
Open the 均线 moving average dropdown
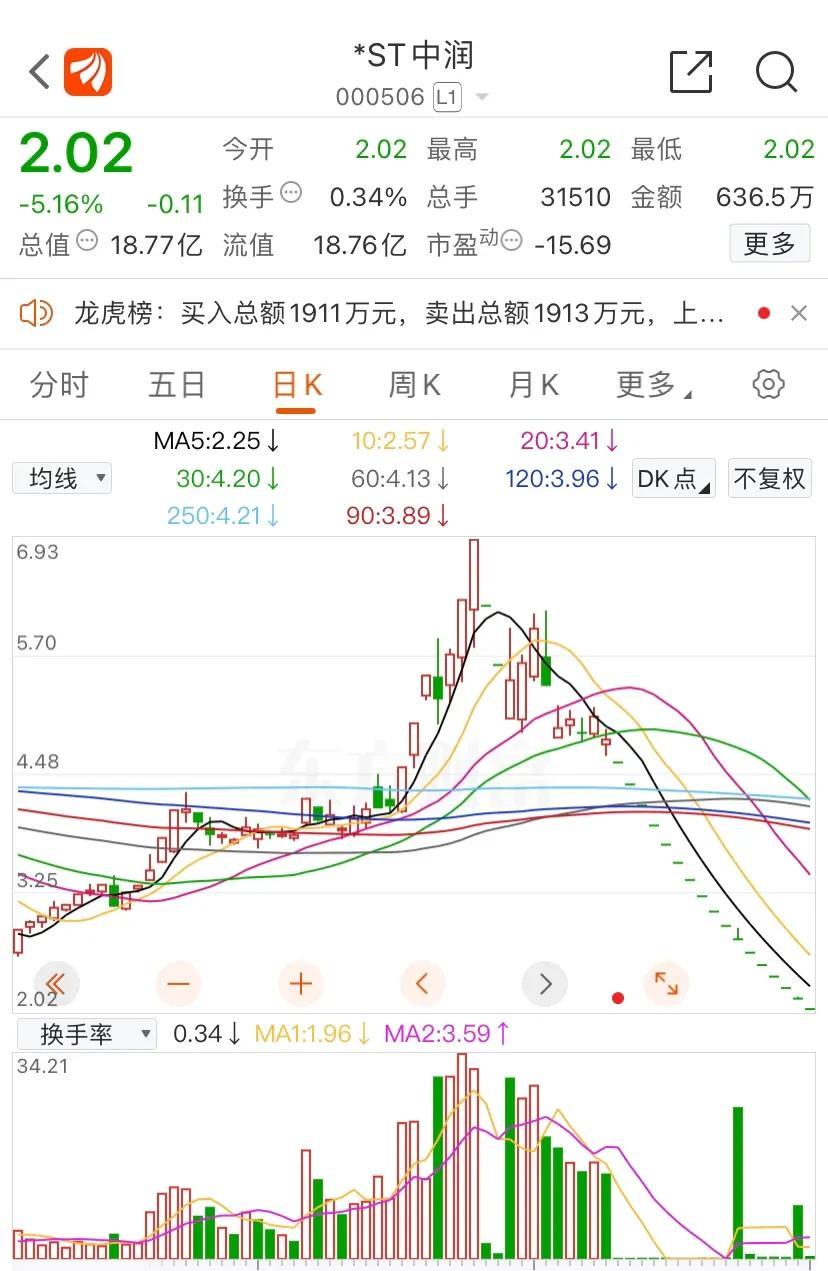[x=62, y=478]
